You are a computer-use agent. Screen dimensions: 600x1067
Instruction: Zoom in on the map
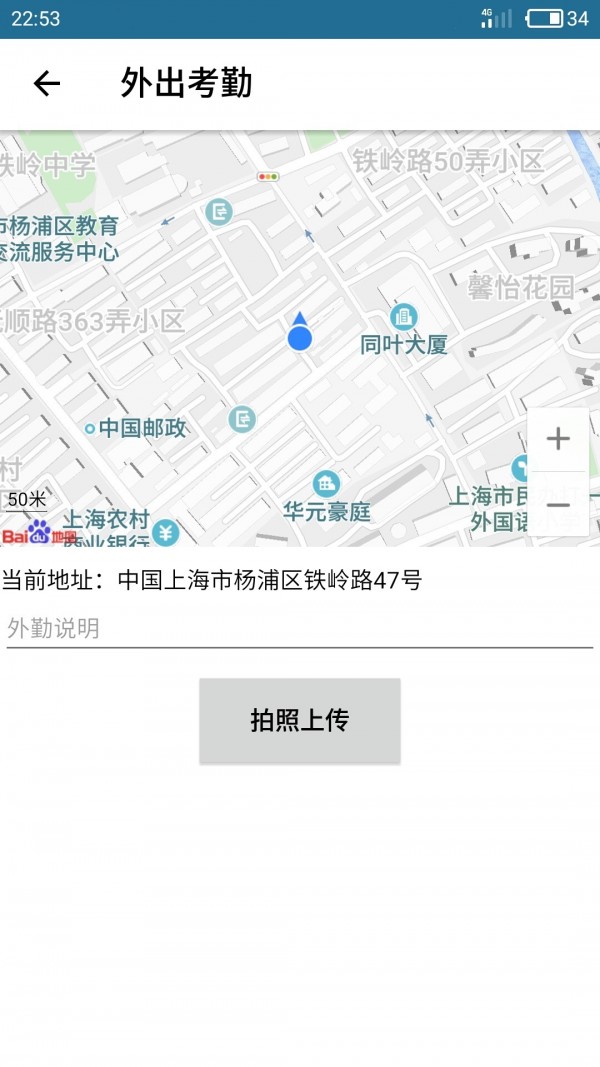558,439
